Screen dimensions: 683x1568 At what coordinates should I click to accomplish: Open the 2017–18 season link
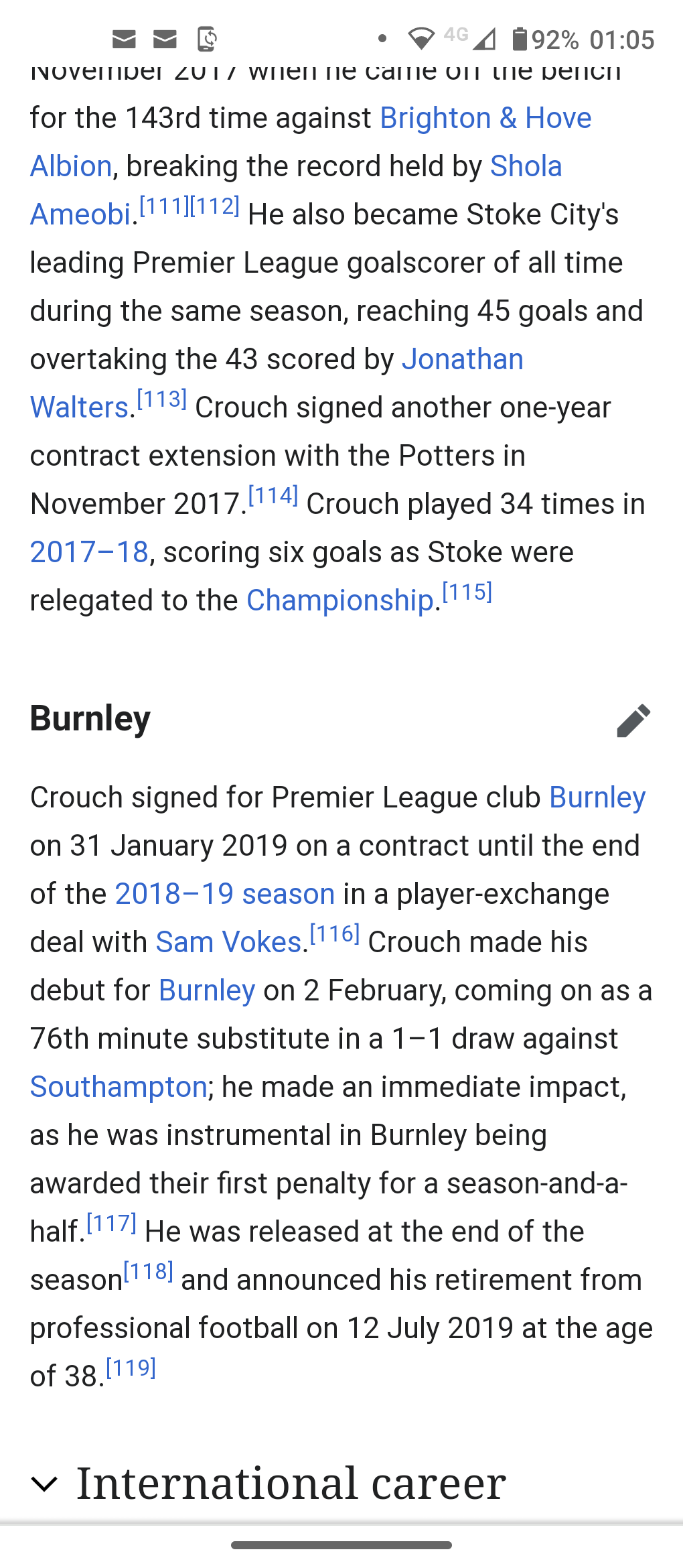click(x=89, y=553)
